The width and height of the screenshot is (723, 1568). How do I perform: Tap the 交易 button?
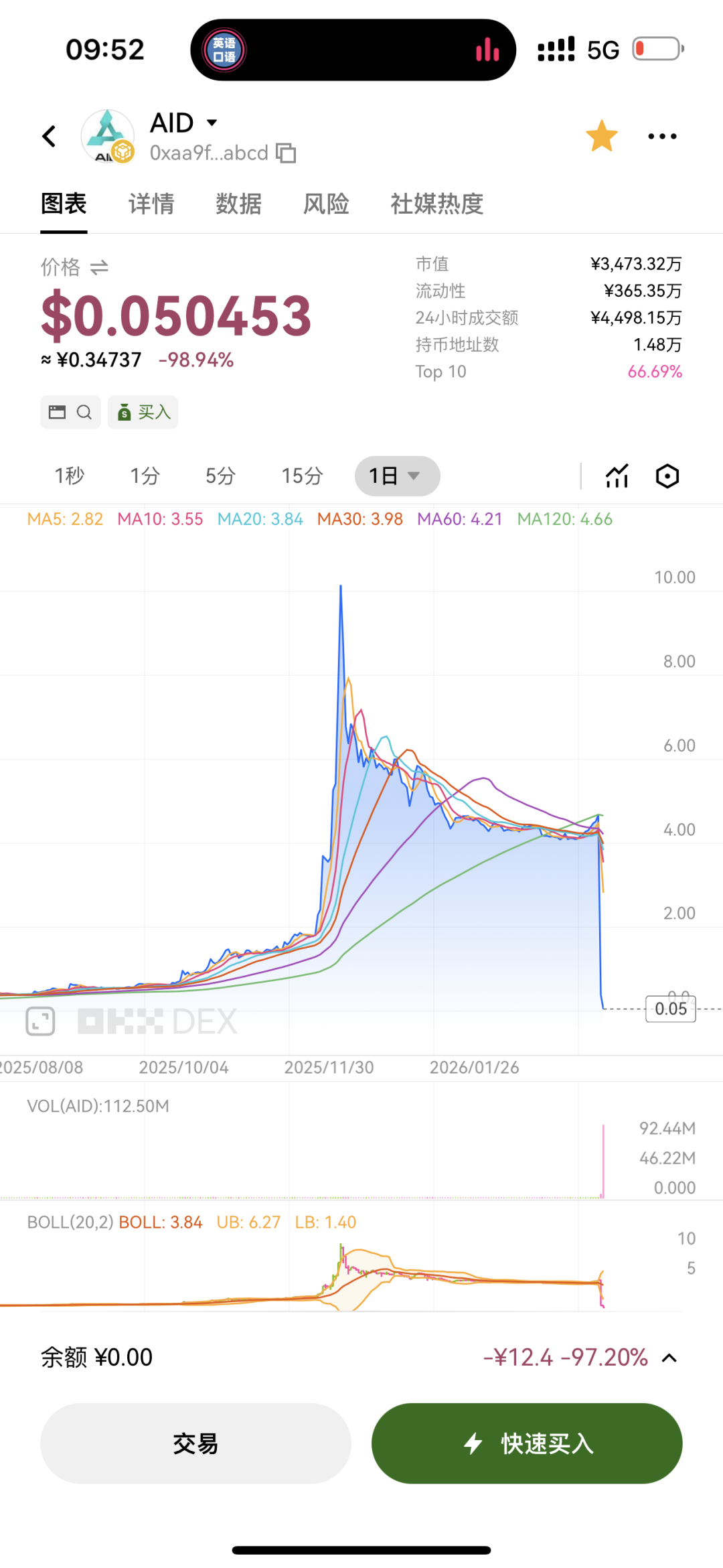[195, 1444]
